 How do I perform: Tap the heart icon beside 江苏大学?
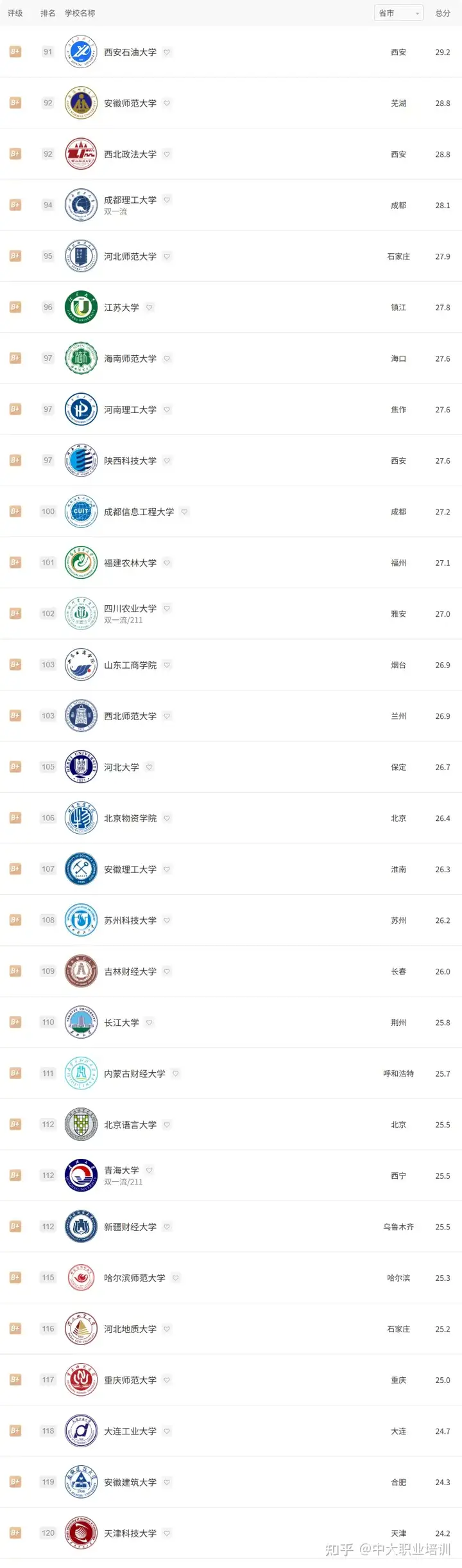(150, 308)
